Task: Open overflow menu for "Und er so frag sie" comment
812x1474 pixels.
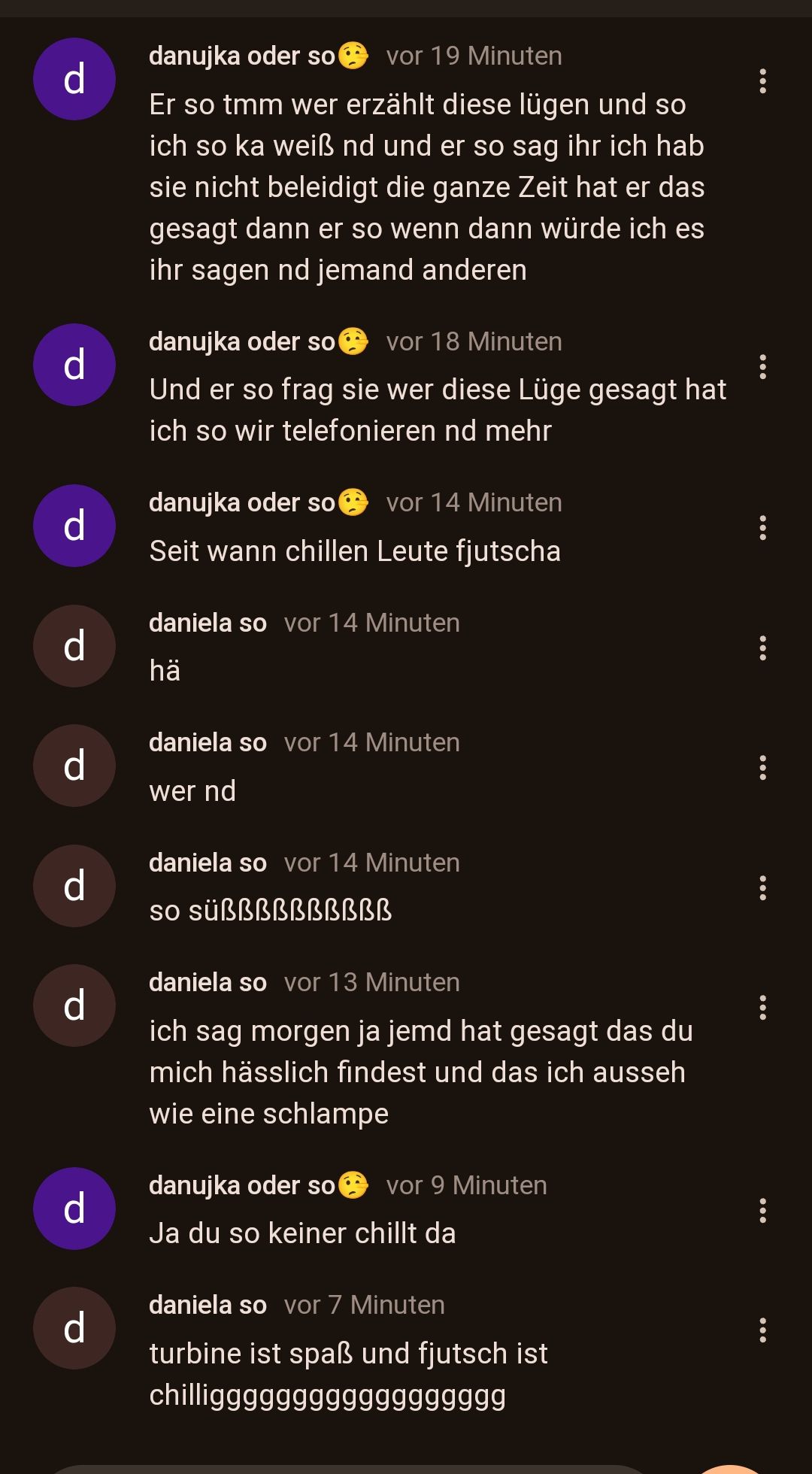Action: (x=762, y=366)
